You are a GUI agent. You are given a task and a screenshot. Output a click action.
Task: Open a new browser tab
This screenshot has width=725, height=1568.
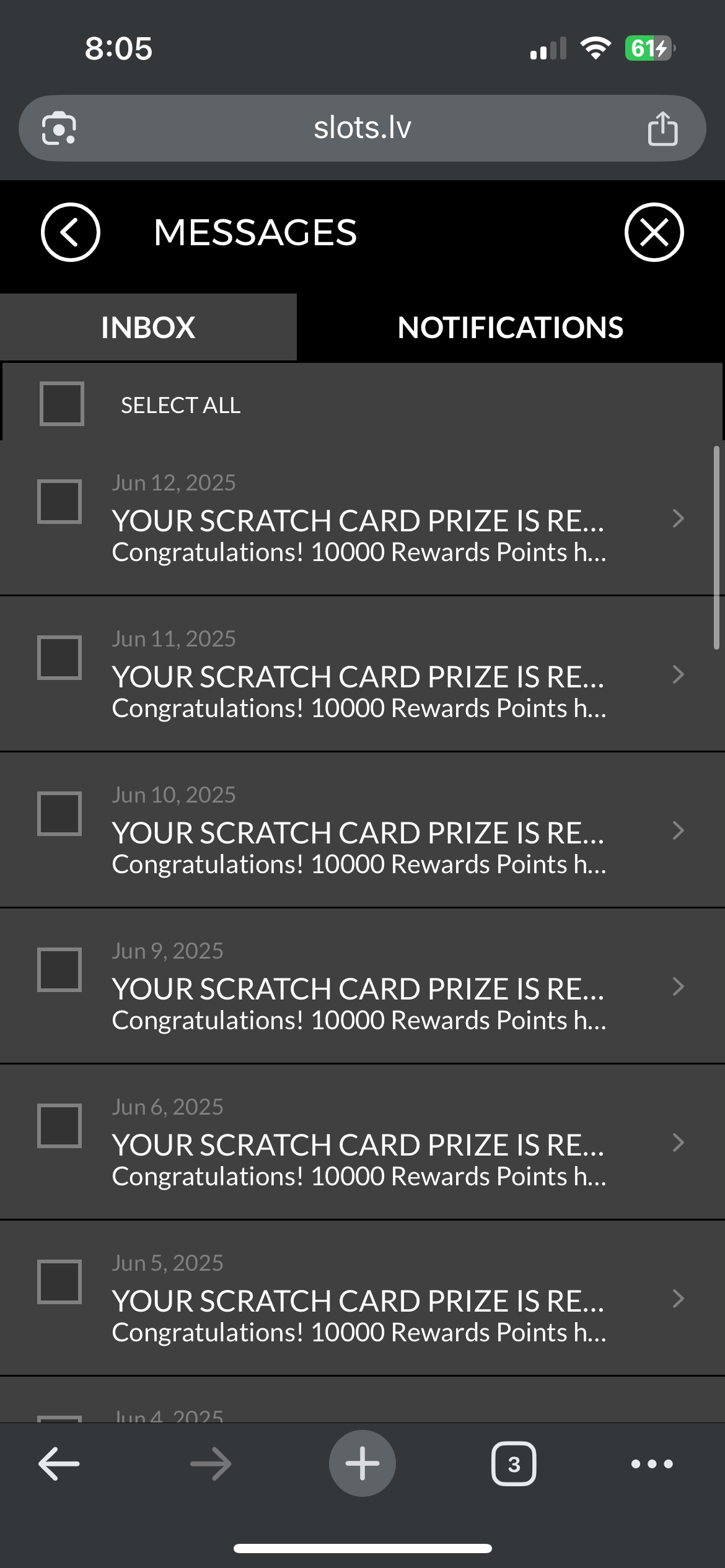pos(362,1463)
